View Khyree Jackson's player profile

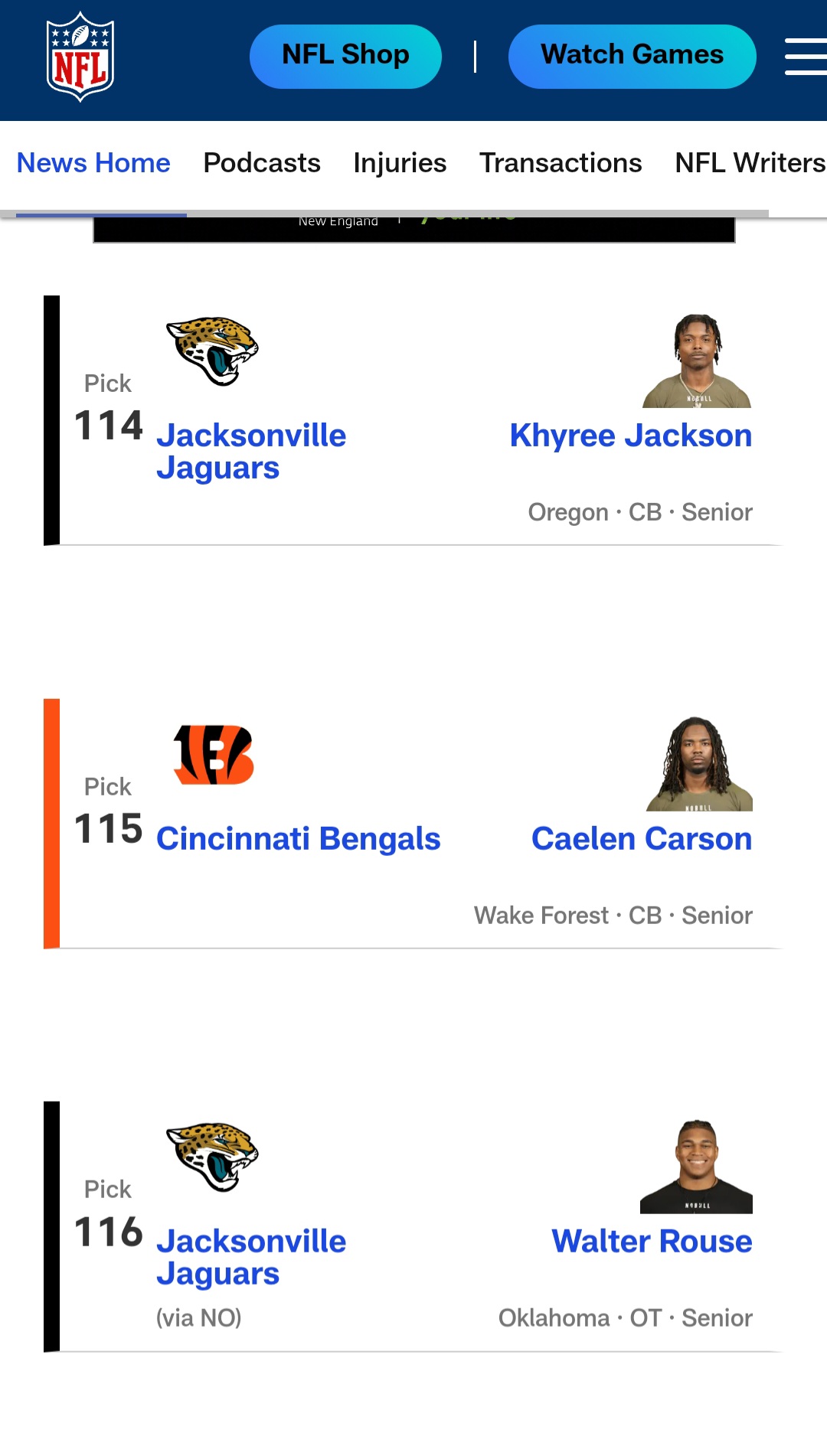(x=630, y=436)
